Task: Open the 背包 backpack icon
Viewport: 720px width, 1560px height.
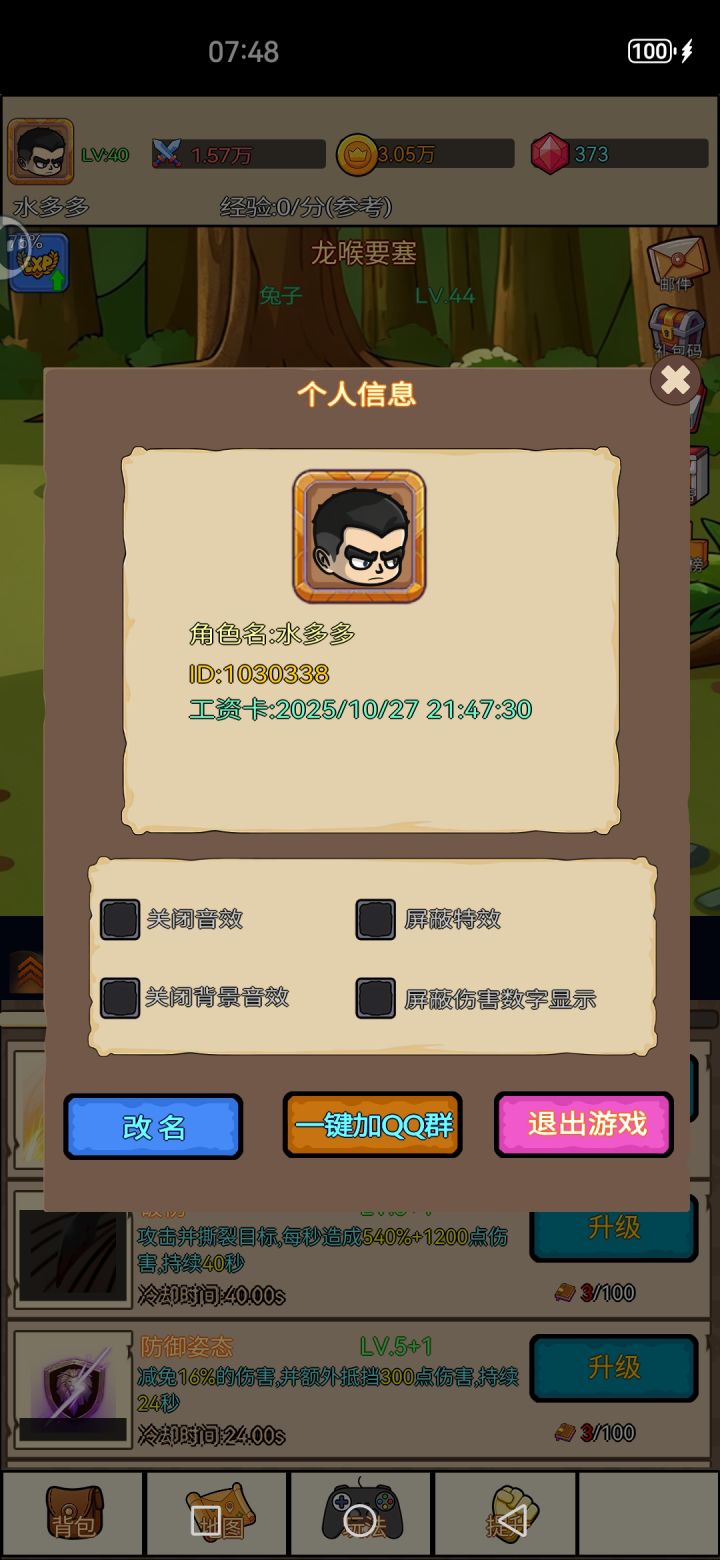Action: (72, 1515)
